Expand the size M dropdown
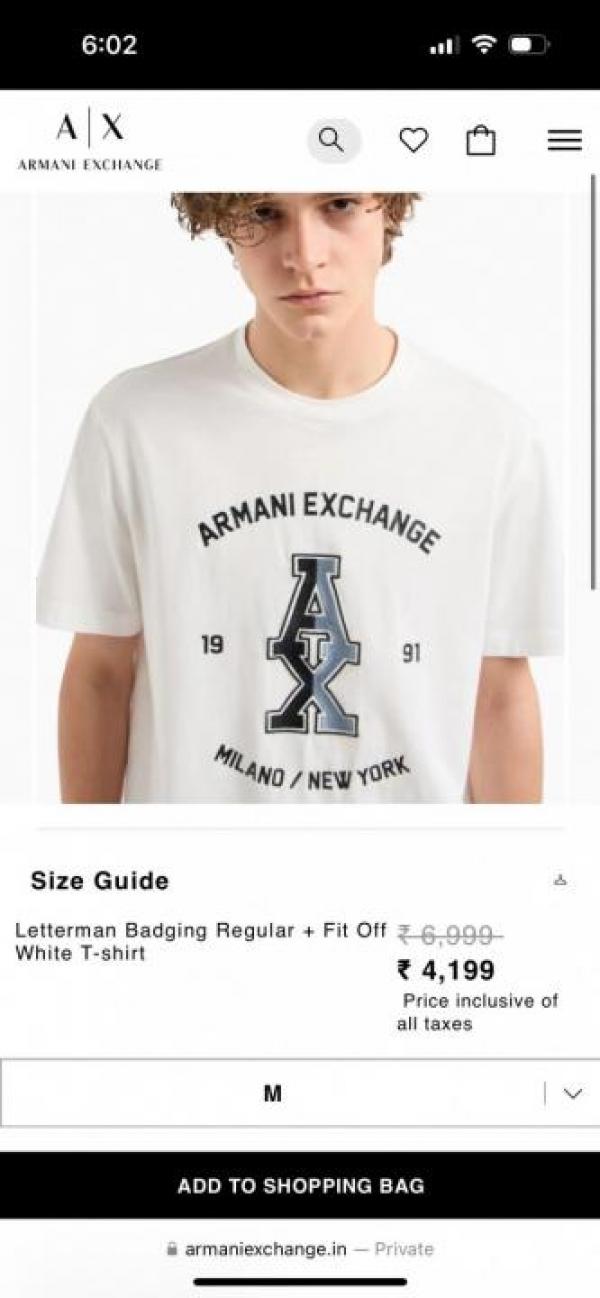The image size is (600, 1298). pos(300,1093)
